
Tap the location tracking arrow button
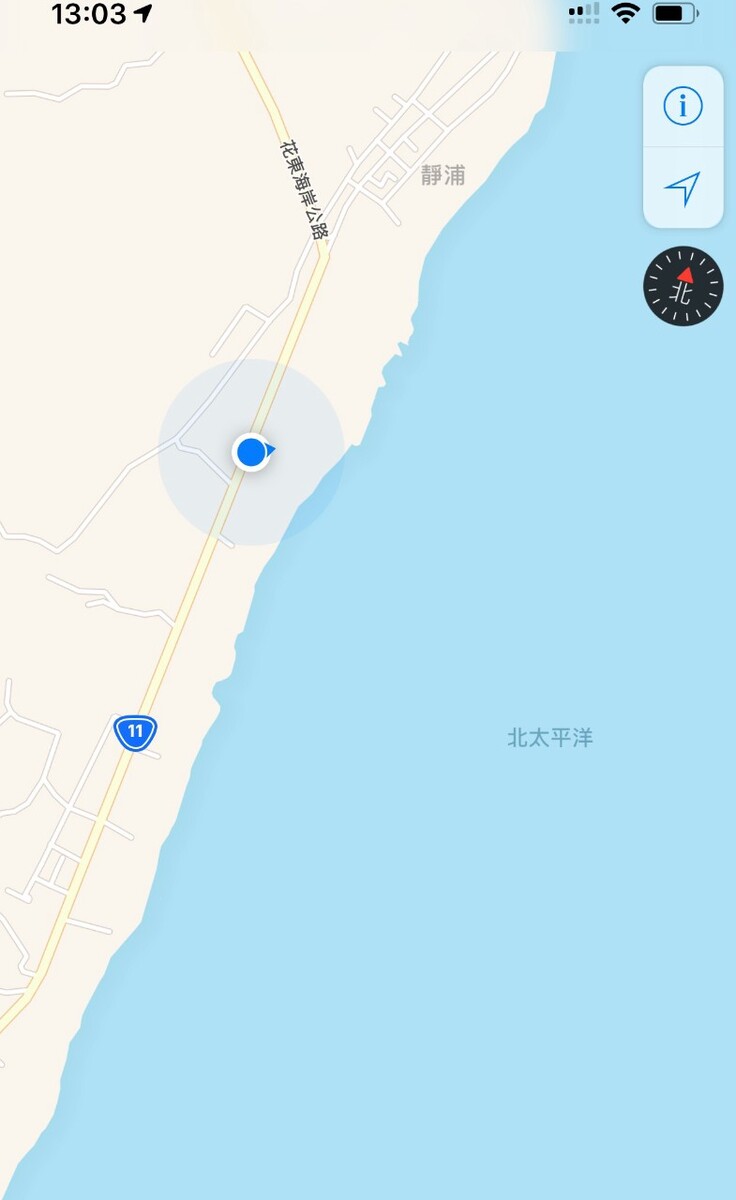(683, 188)
